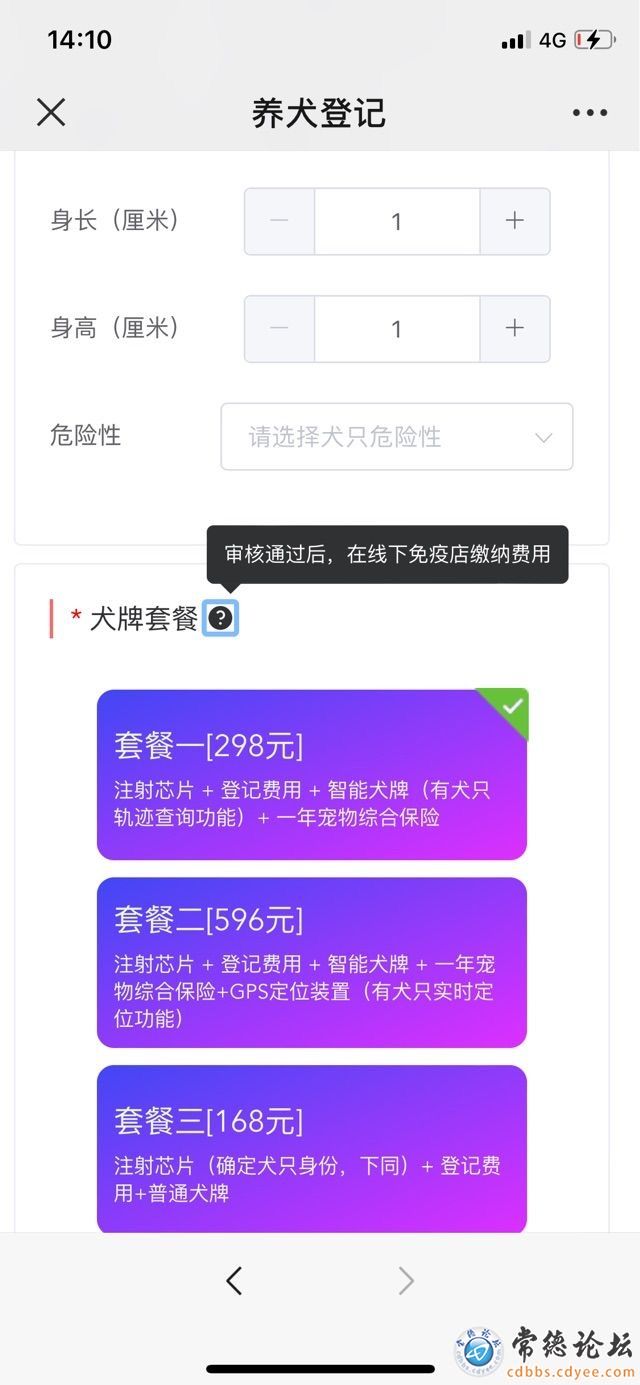Go back with the browser back arrow
This screenshot has height=1385, width=640.
coord(234,1280)
